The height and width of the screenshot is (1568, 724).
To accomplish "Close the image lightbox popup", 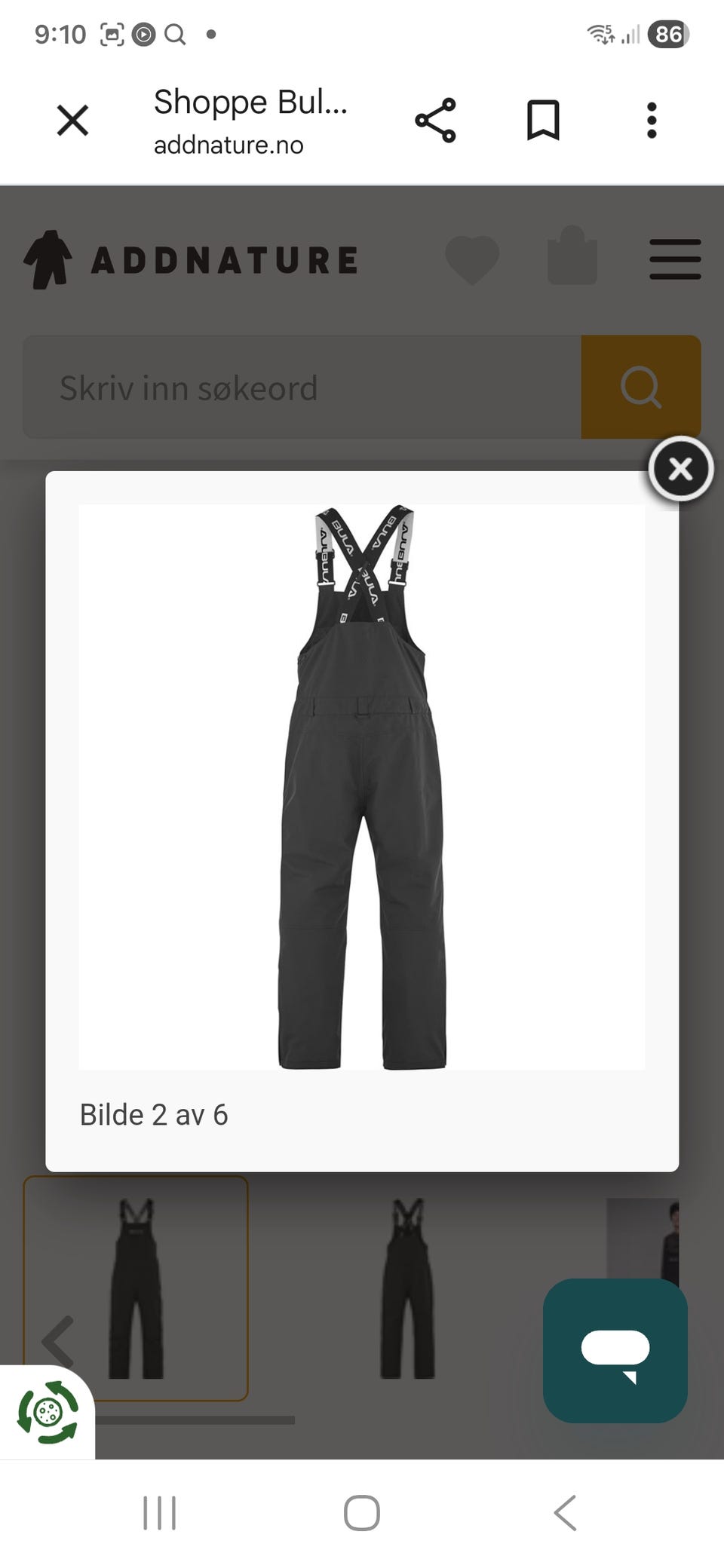I will [680, 469].
